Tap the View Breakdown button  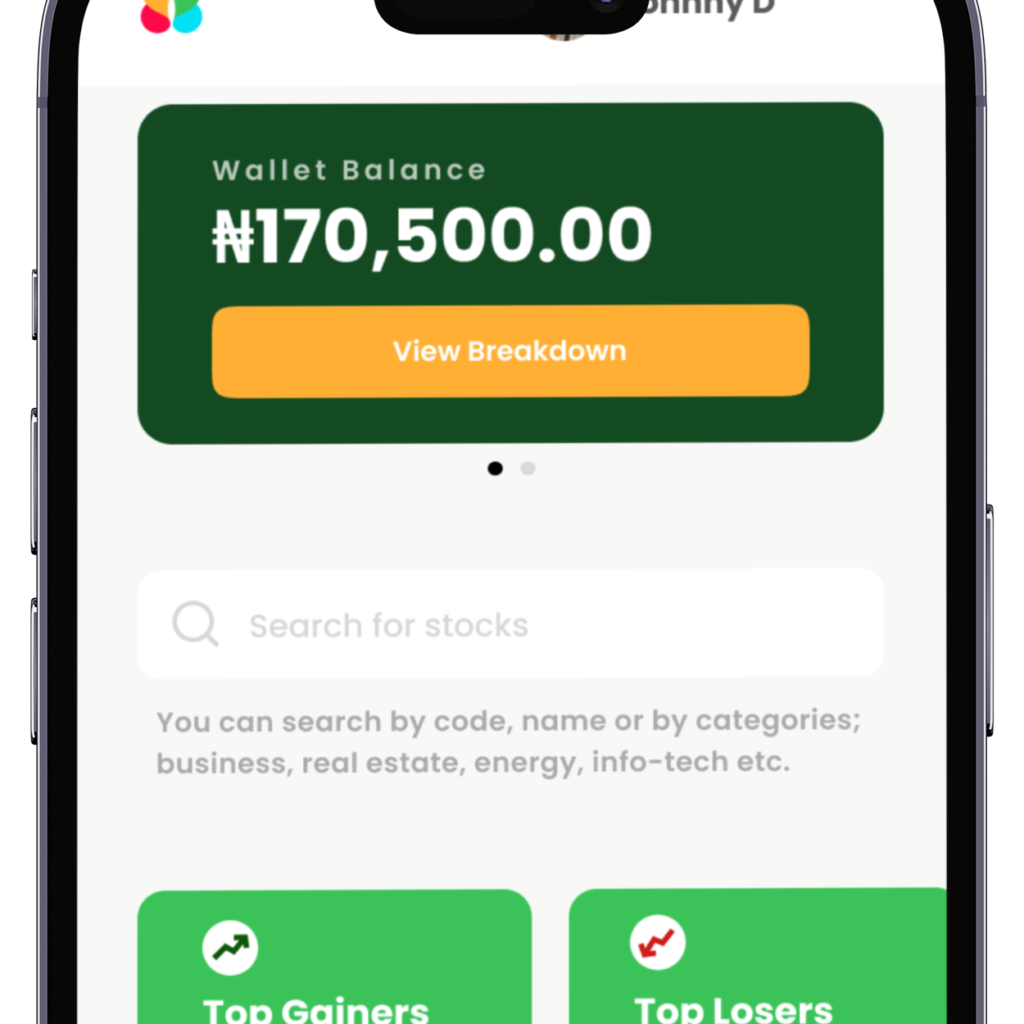(x=510, y=351)
